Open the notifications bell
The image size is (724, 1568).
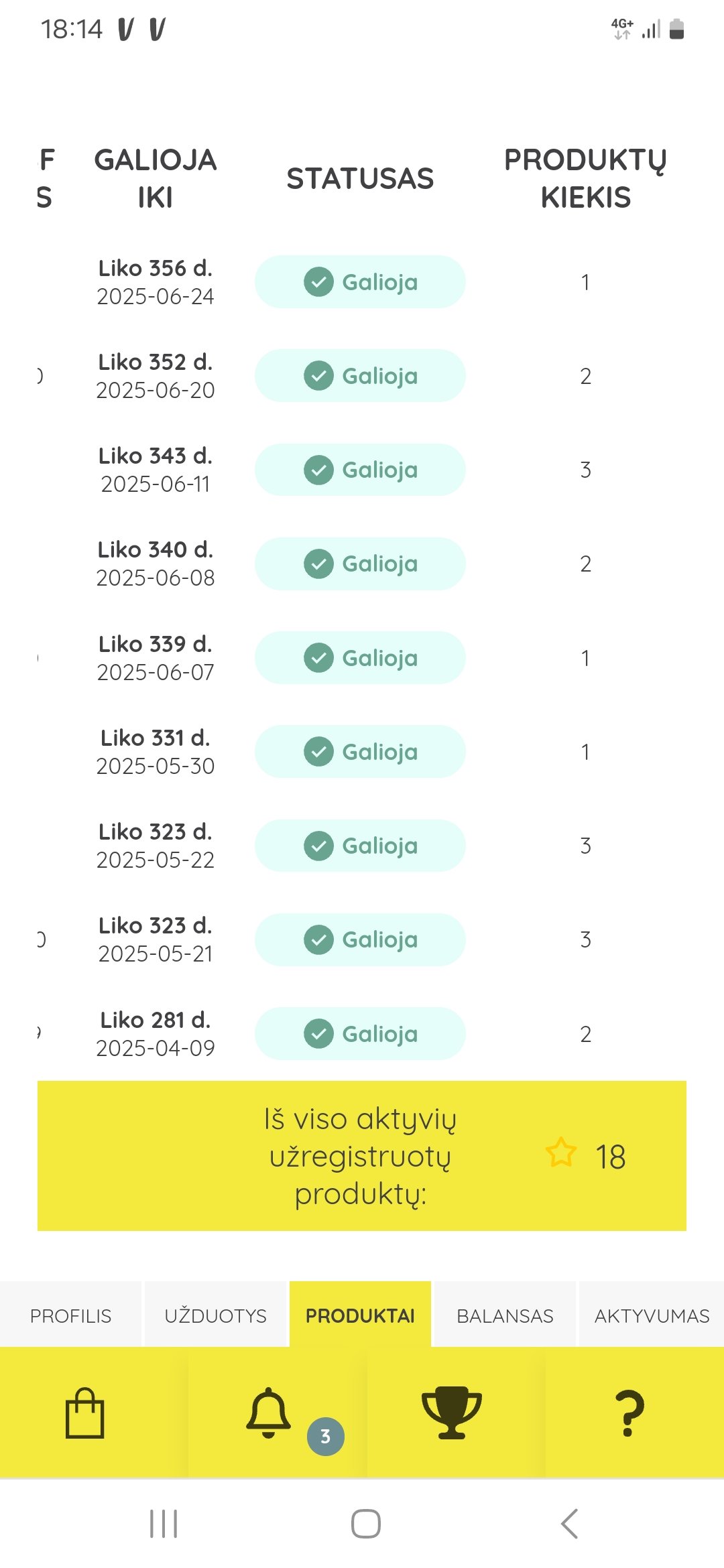tap(269, 1413)
